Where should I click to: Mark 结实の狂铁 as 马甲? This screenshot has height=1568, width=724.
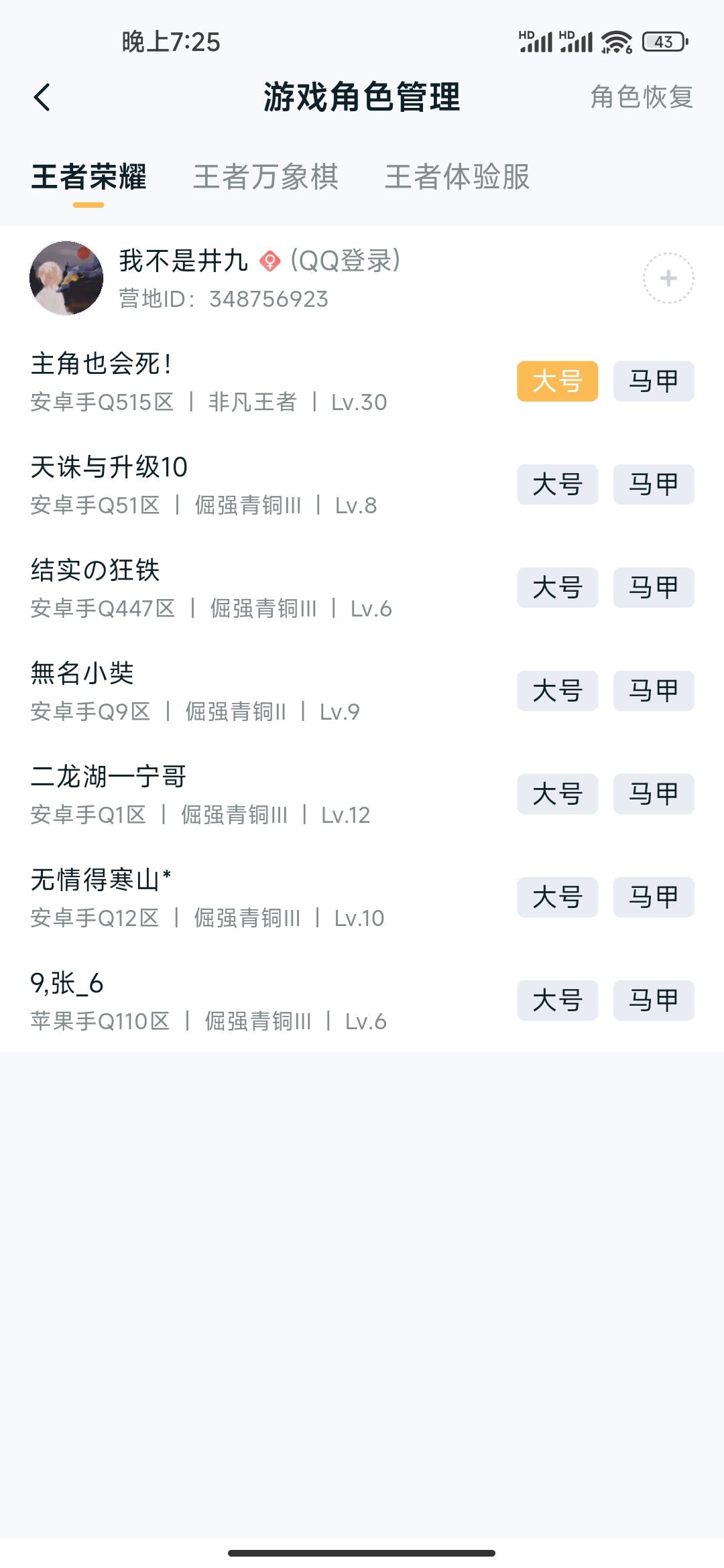pos(654,588)
